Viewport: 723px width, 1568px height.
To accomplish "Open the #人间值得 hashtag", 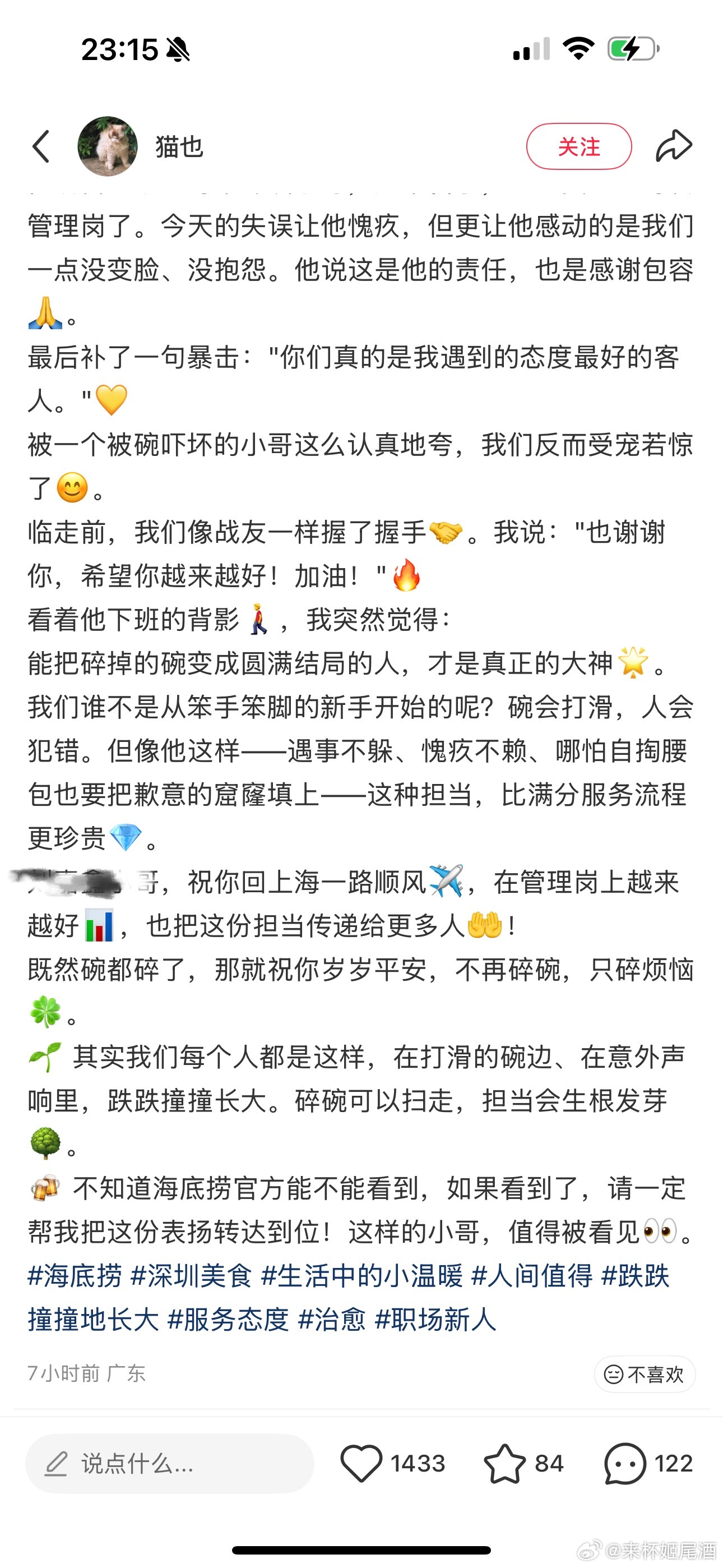I will (x=532, y=1276).
